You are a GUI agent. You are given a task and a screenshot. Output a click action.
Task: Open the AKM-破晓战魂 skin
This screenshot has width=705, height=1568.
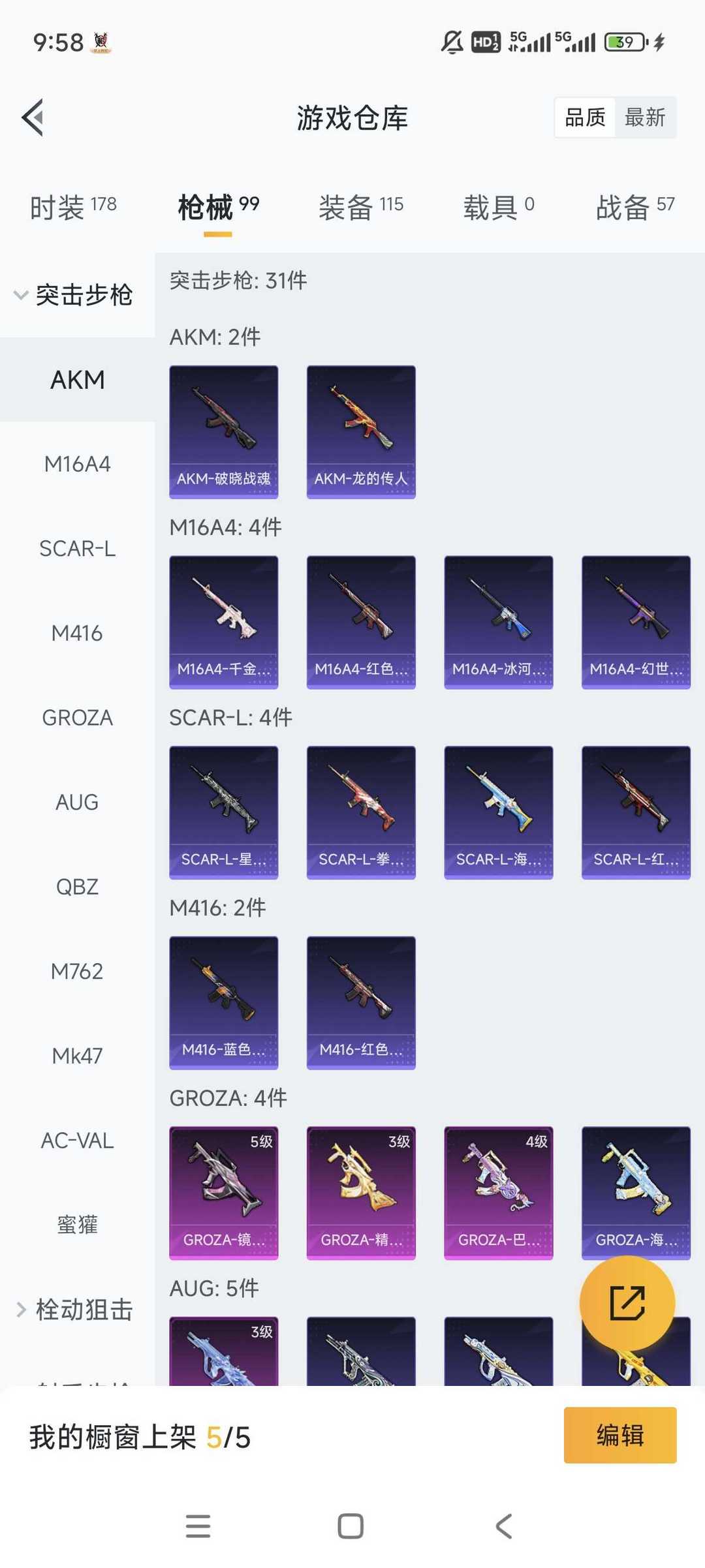pyautogui.click(x=224, y=432)
